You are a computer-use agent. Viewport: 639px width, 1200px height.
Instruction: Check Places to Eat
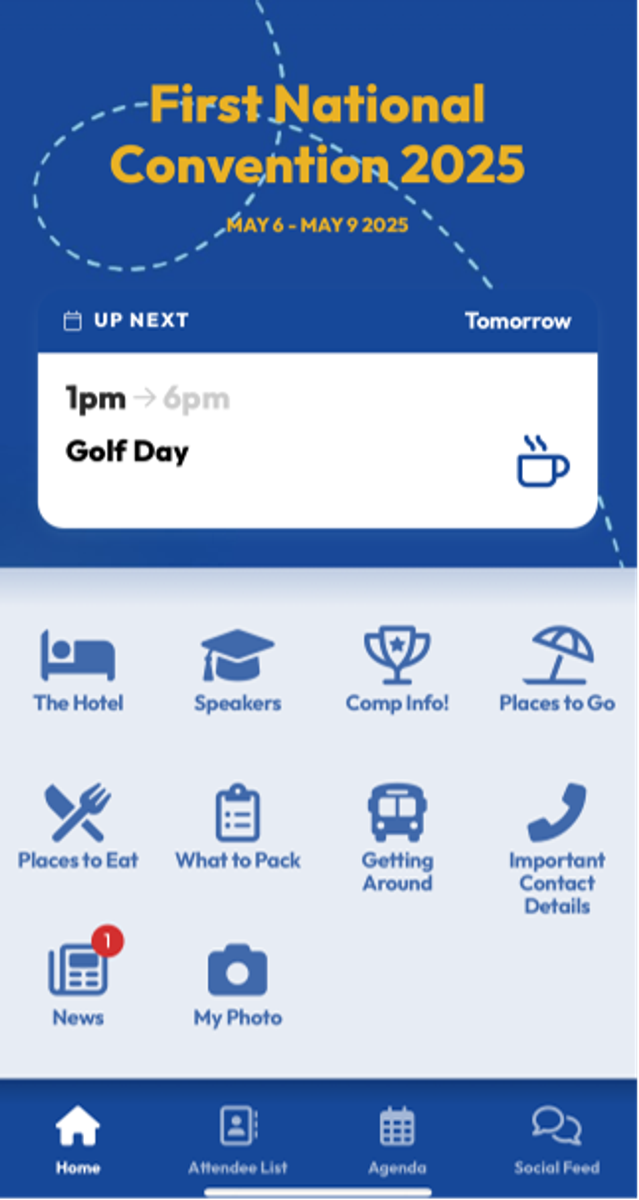click(x=78, y=826)
